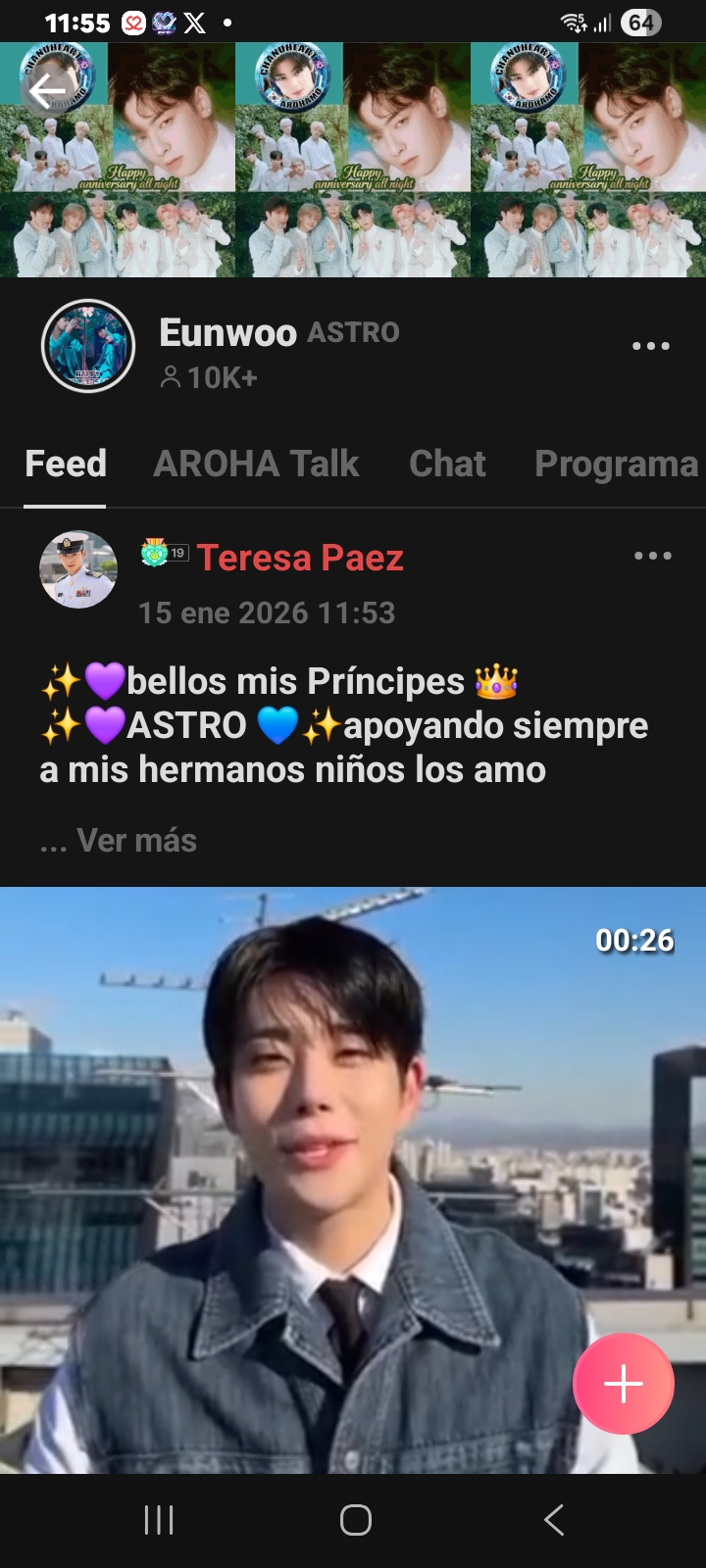
Task: Select the Feed tab
Action: pyautogui.click(x=66, y=464)
